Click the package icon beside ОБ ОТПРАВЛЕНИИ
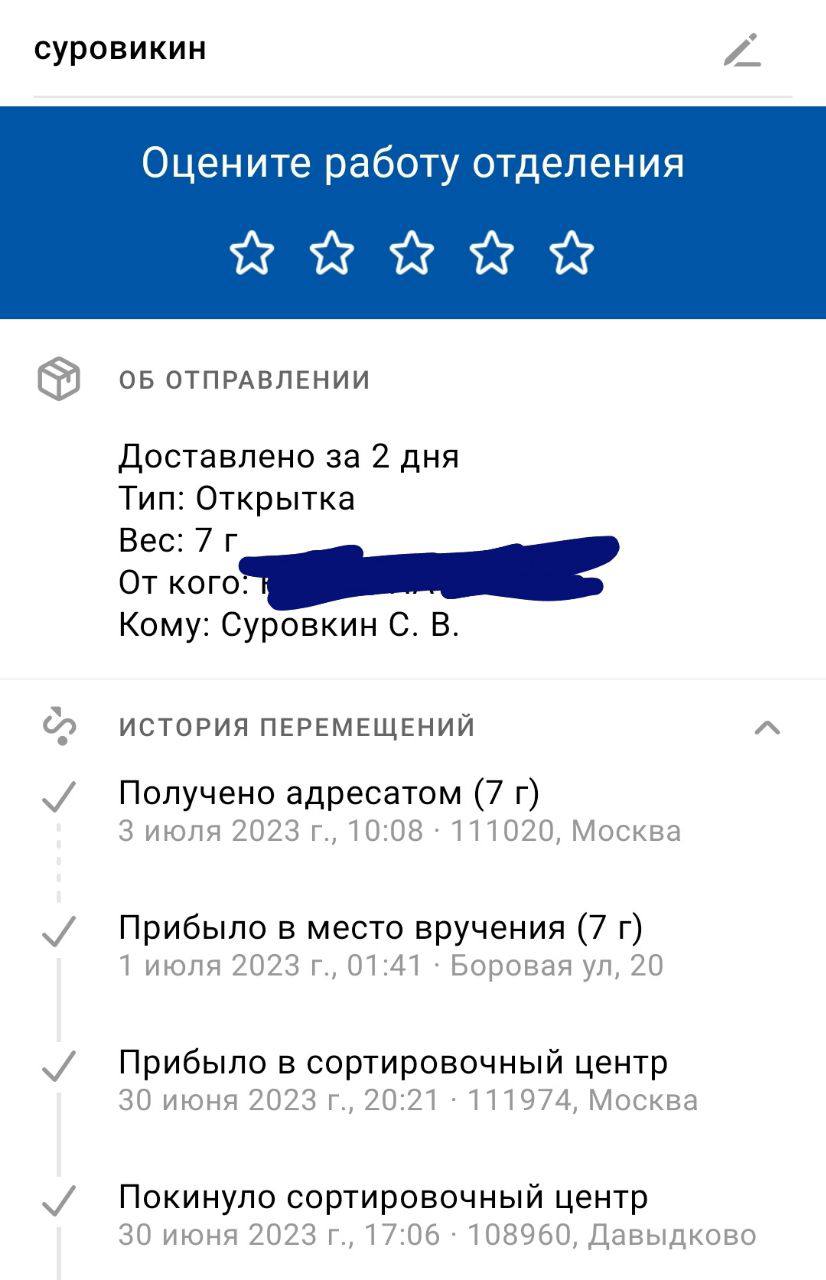The width and height of the screenshot is (826, 1280). pos(57,378)
